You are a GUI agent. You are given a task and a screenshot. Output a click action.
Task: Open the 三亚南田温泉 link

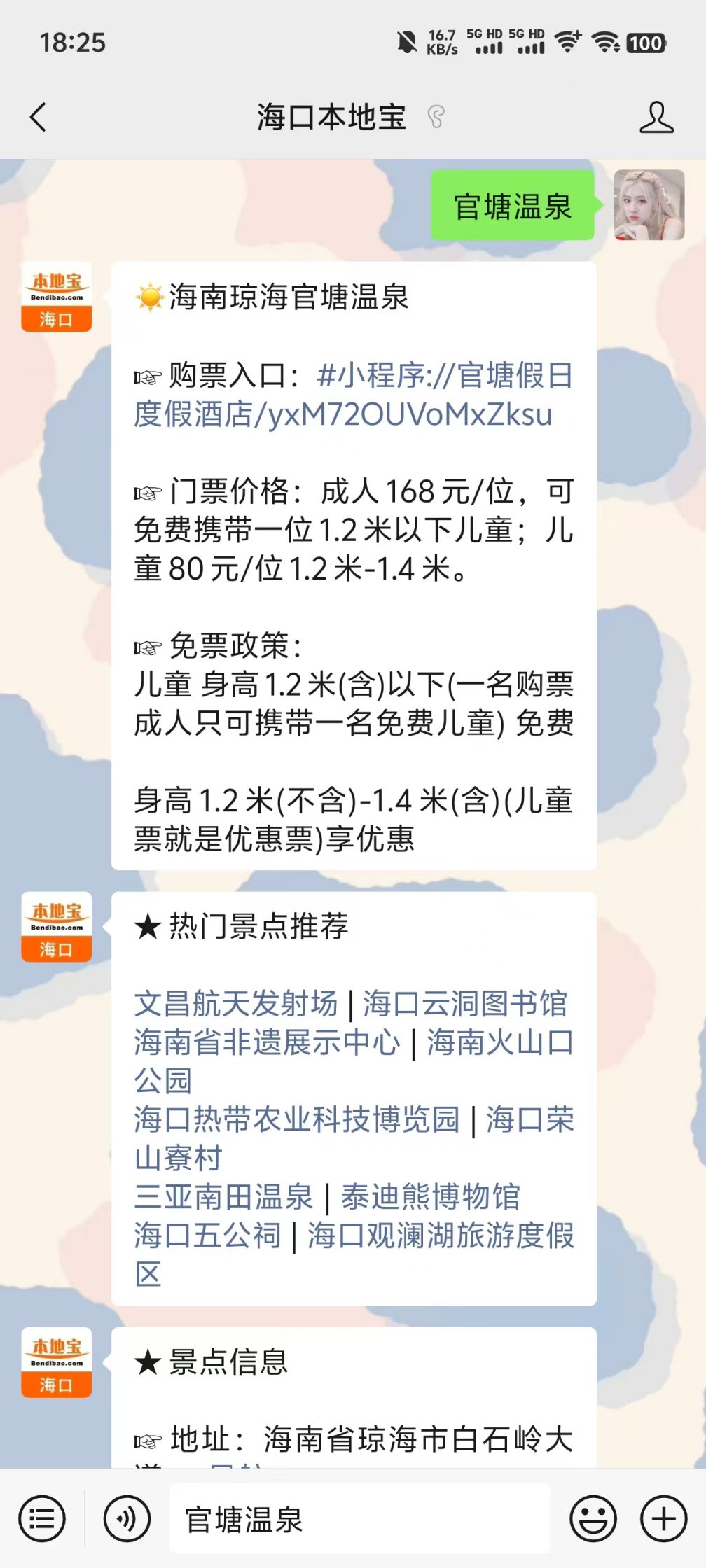point(223,1196)
